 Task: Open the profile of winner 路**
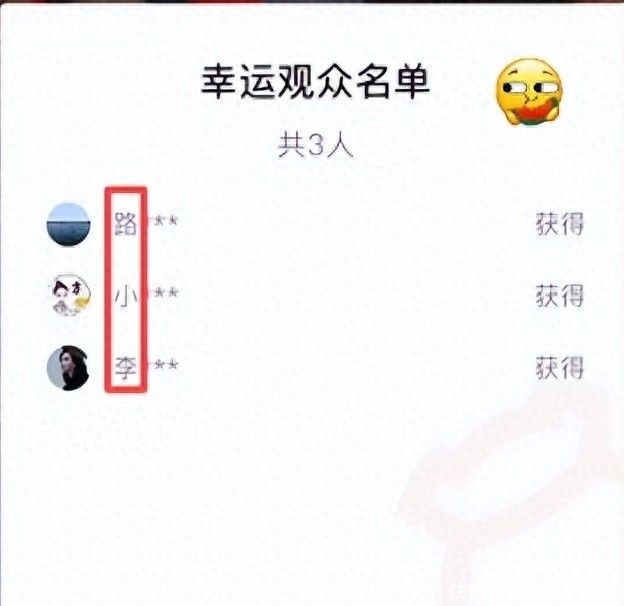[69, 224]
